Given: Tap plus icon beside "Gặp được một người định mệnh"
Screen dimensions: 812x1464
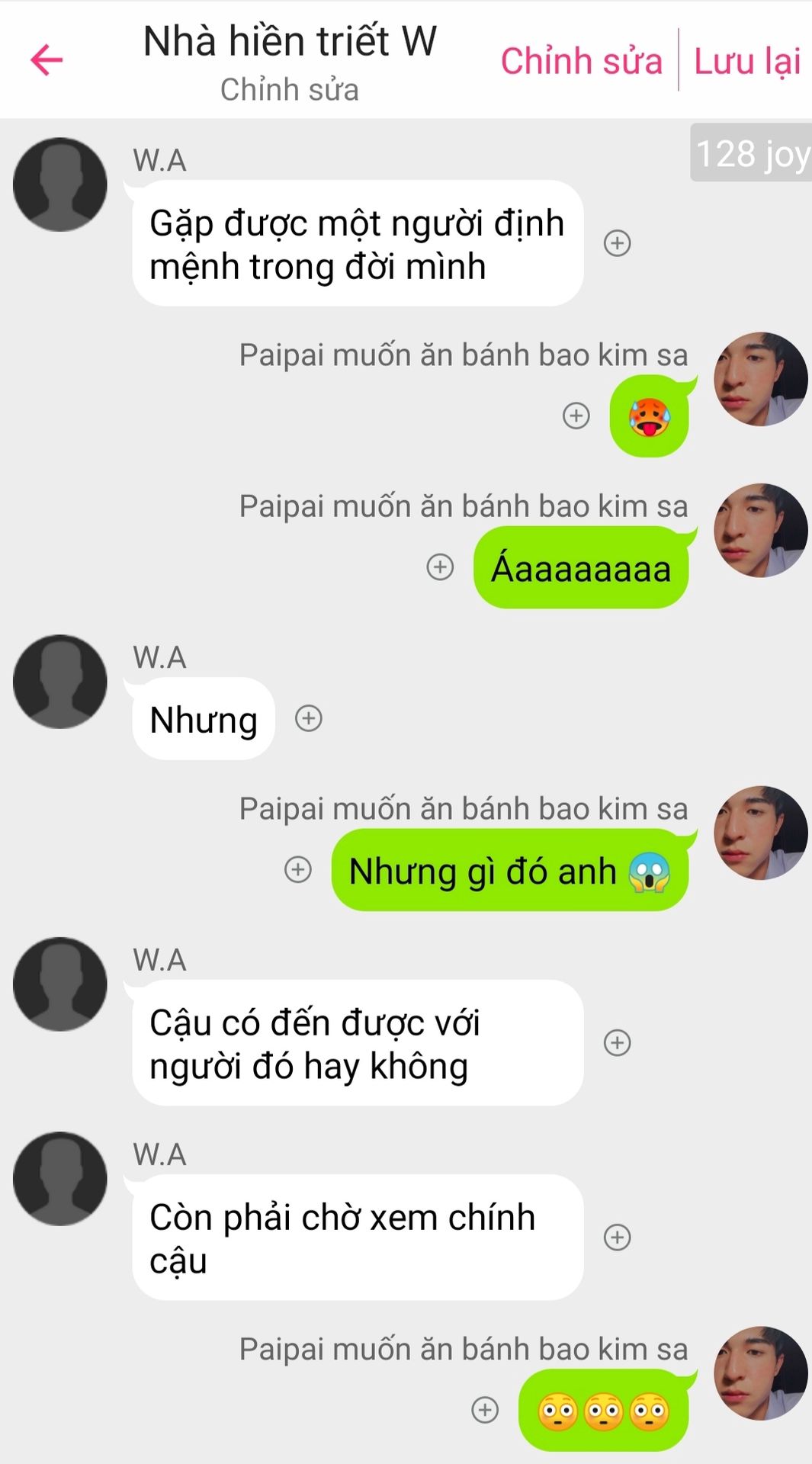Looking at the screenshot, I should click(x=617, y=243).
